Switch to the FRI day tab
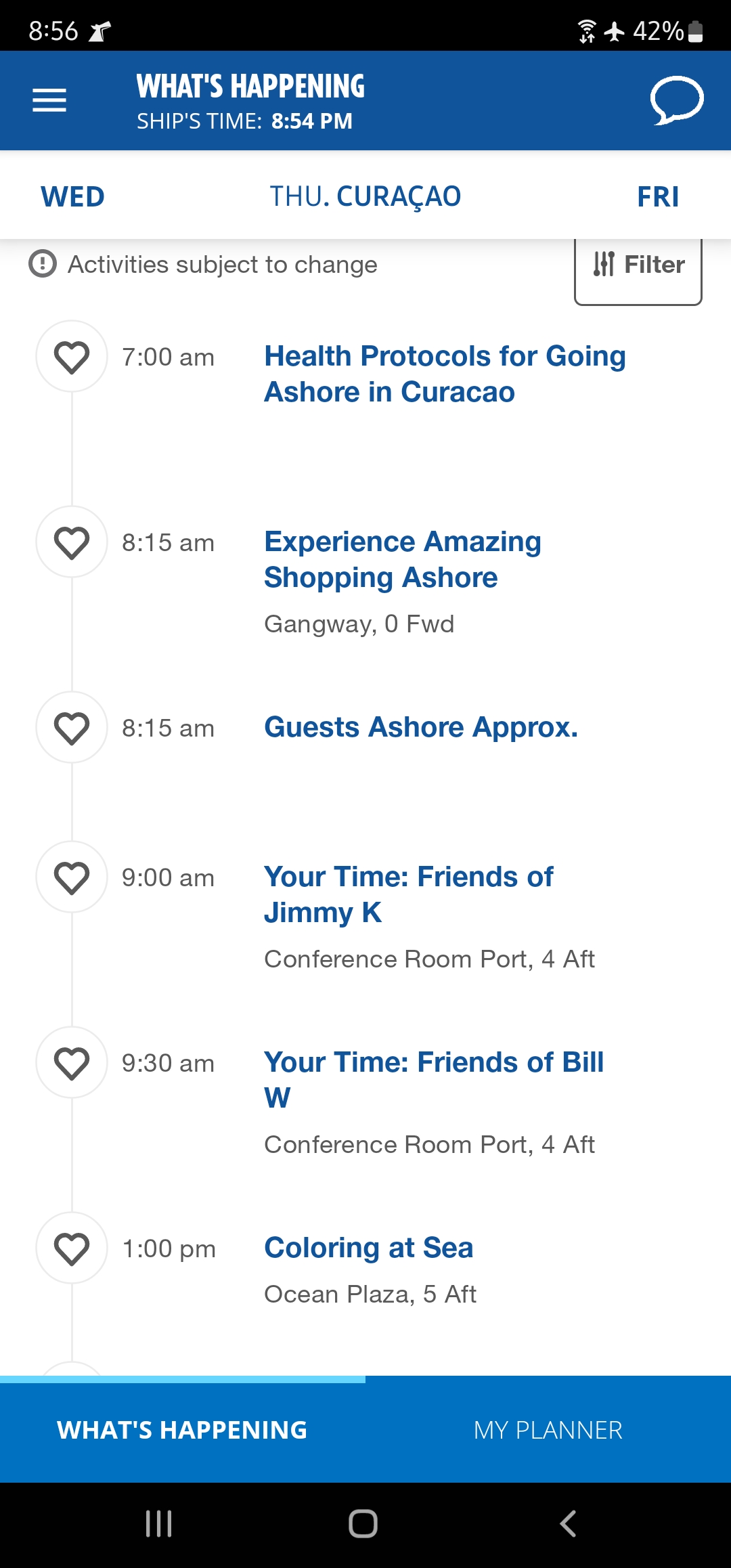 [x=658, y=197]
